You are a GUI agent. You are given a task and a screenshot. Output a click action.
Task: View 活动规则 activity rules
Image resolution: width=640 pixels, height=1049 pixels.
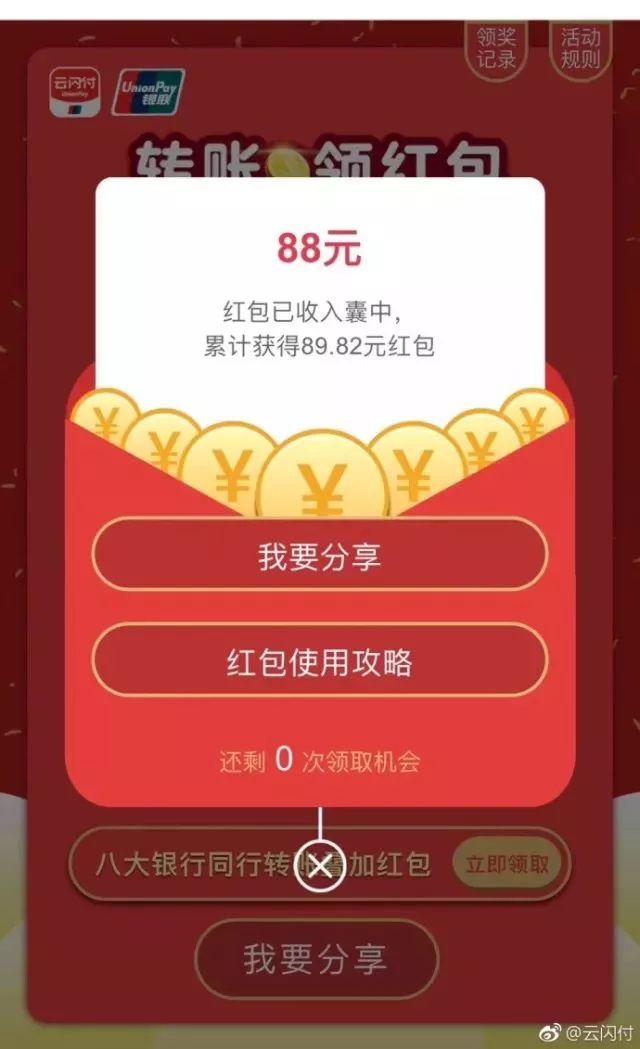(580, 48)
